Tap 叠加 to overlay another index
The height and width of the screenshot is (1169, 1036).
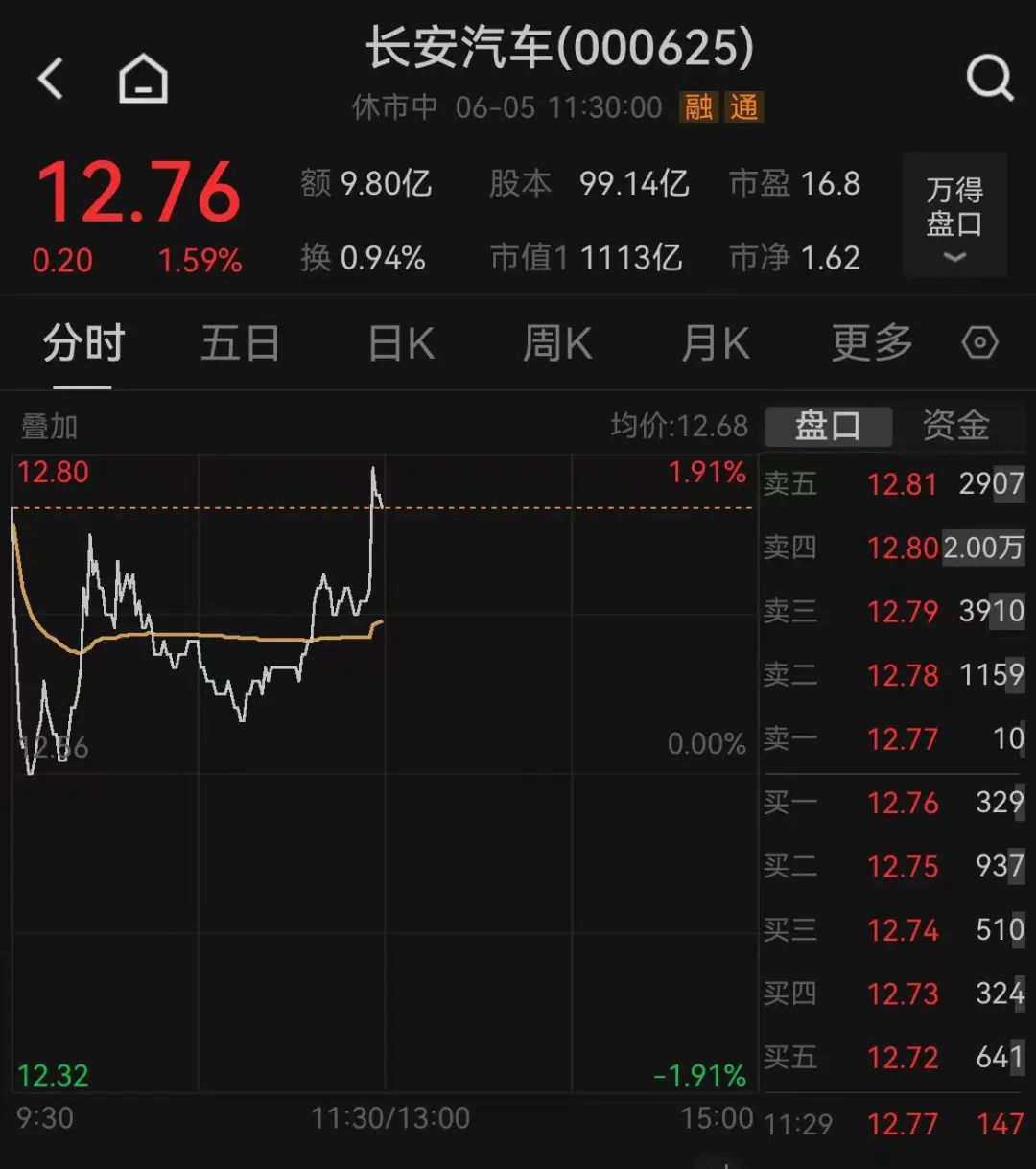pos(49,427)
